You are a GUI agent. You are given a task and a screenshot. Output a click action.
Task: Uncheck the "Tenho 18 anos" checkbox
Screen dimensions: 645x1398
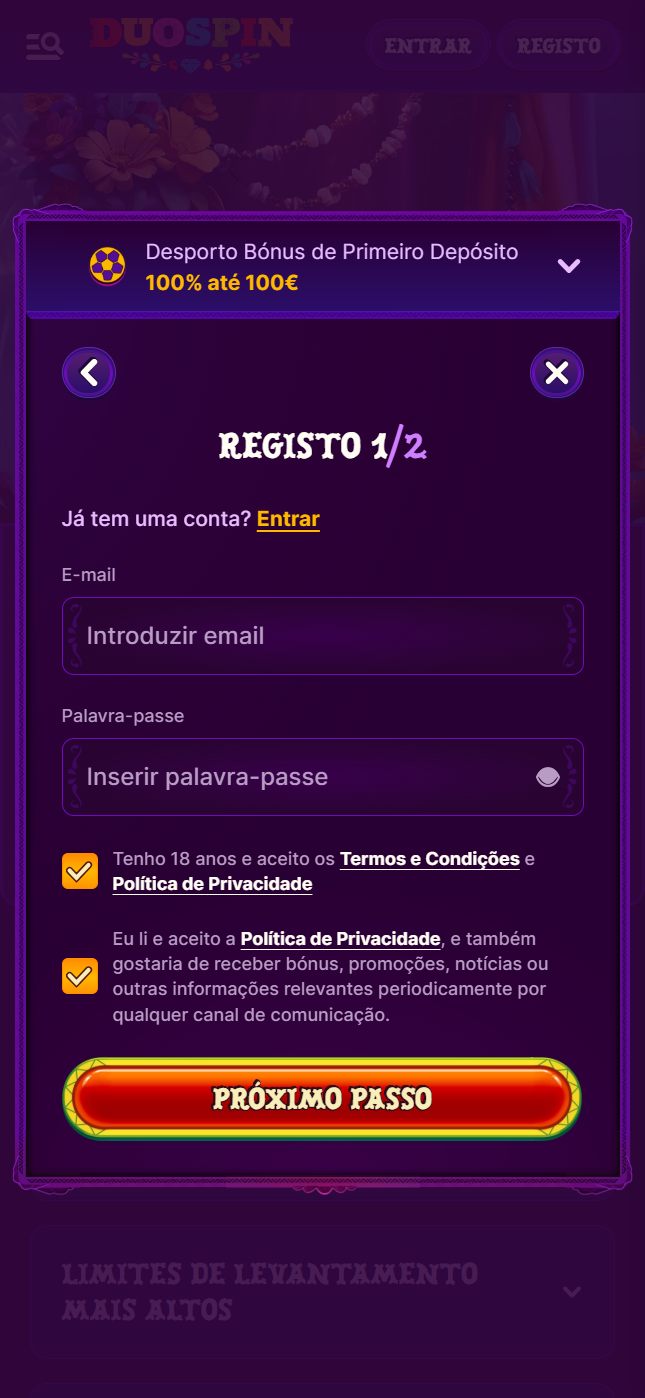pyautogui.click(x=80, y=871)
